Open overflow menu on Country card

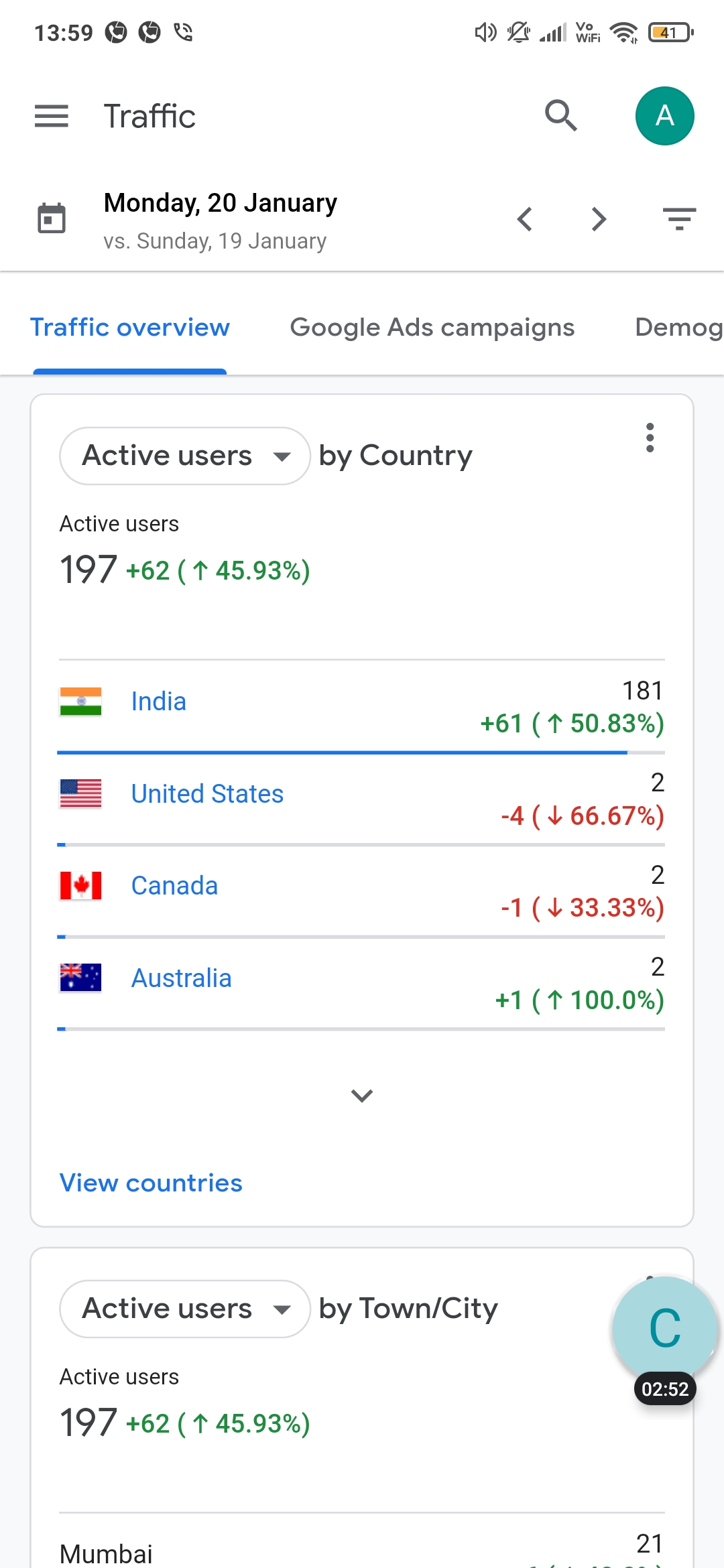click(650, 438)
